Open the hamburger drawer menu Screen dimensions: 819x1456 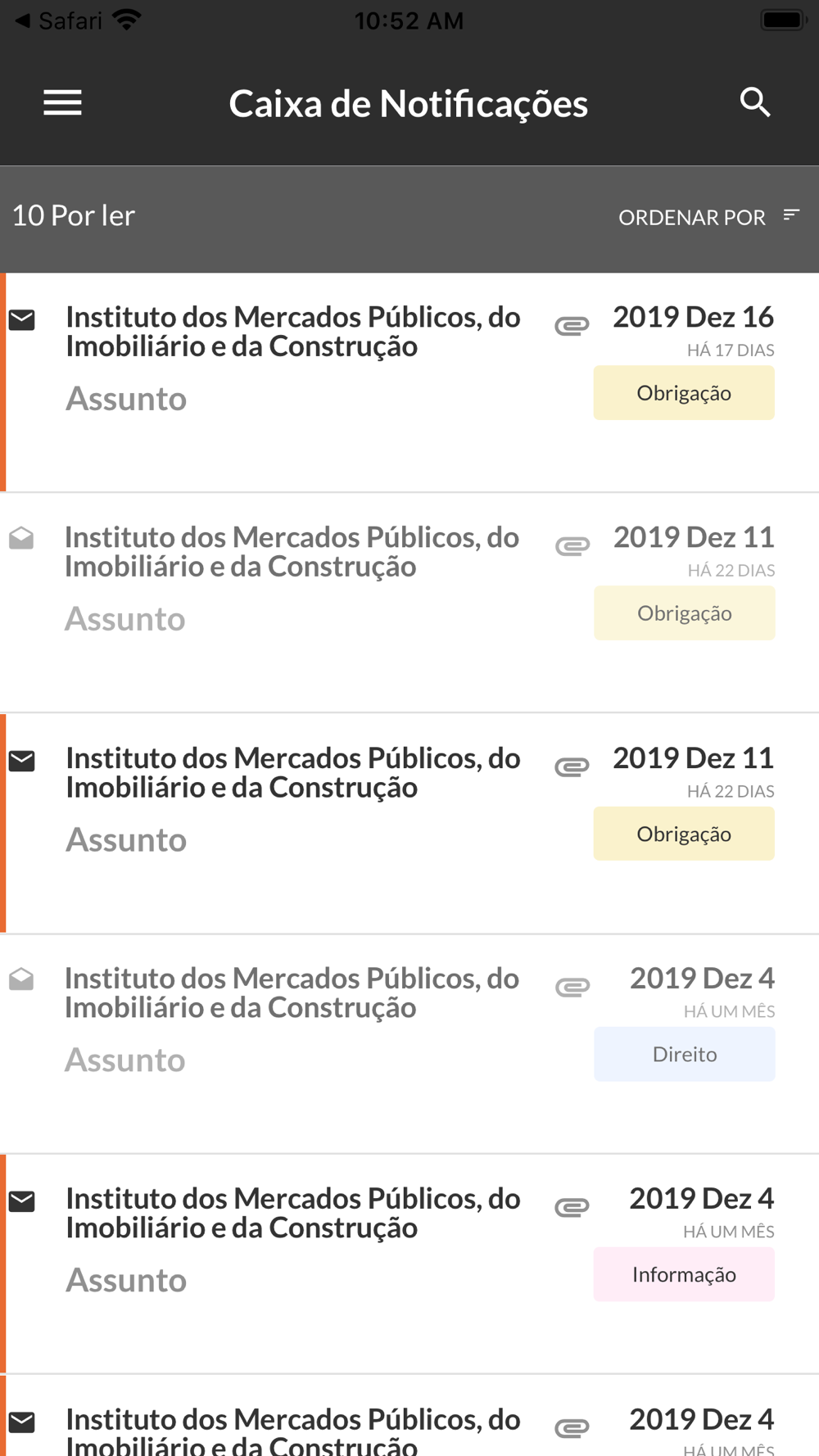[x=62, y=103]
